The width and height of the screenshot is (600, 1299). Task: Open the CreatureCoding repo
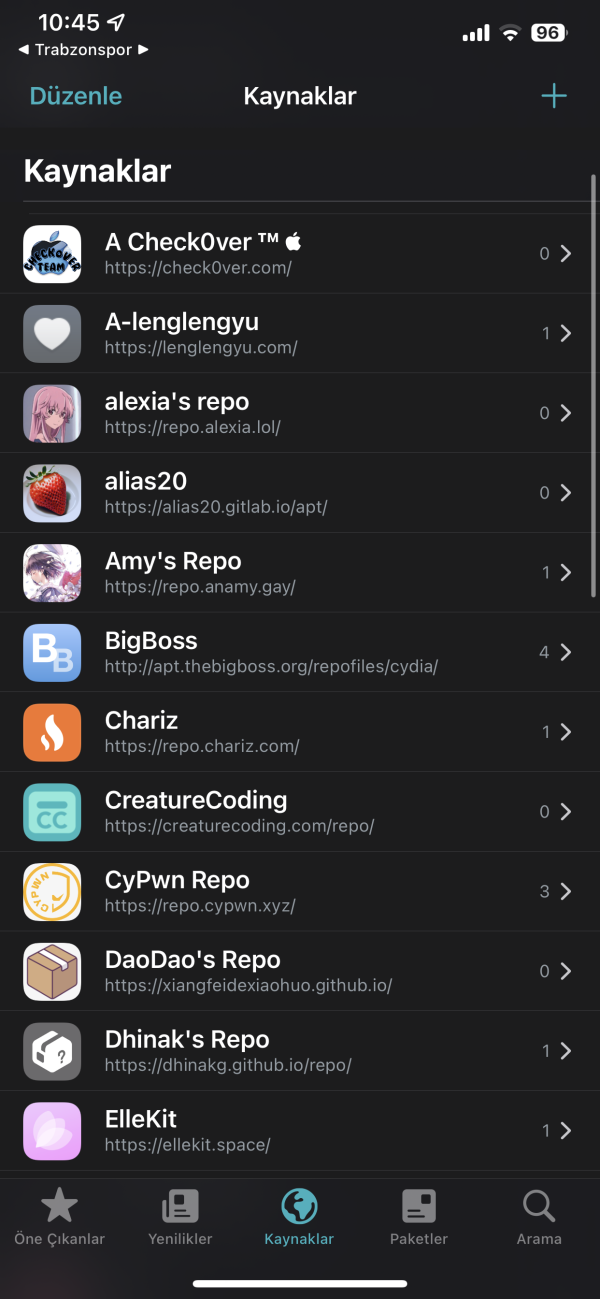300,812
